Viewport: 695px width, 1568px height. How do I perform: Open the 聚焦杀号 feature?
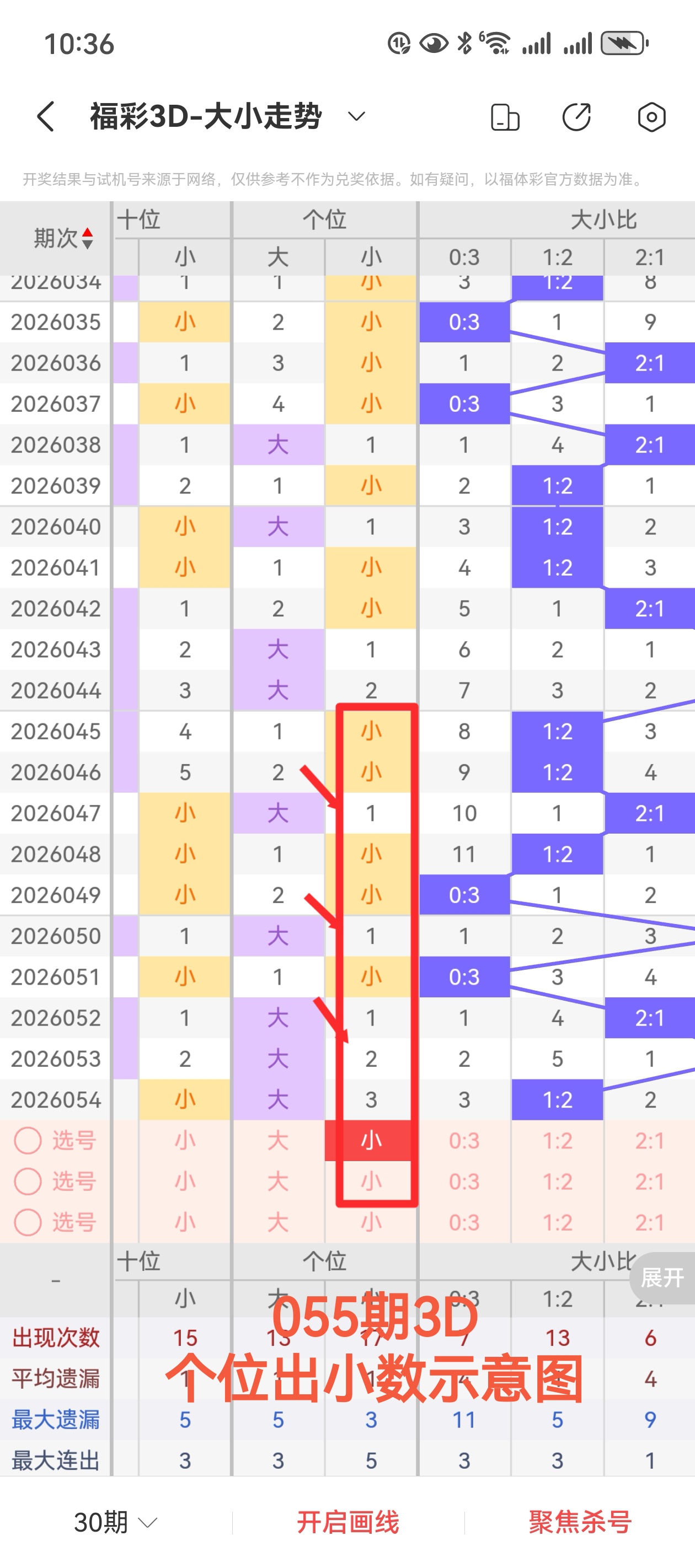(x=580, y=1522)
